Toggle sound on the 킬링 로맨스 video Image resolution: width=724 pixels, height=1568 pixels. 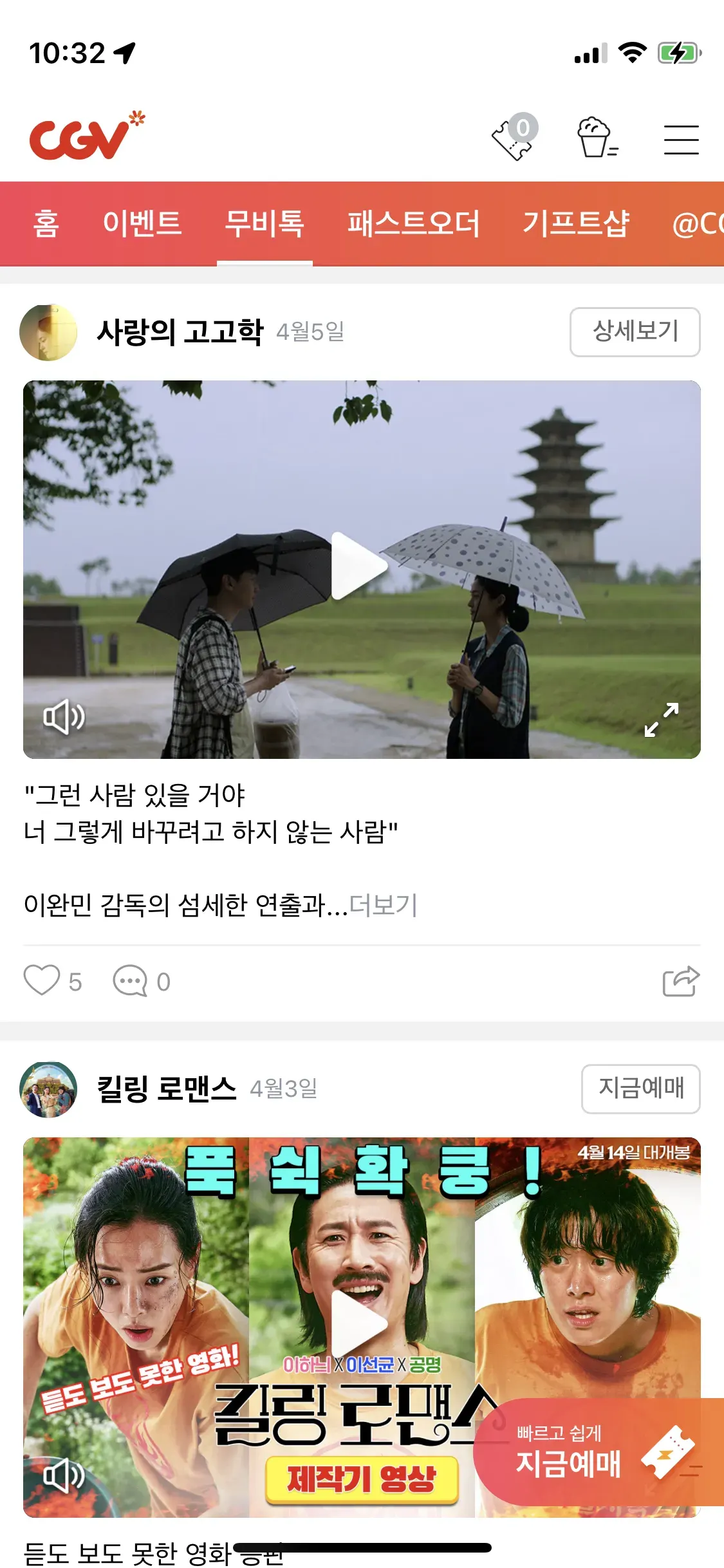pos(64,1475)
